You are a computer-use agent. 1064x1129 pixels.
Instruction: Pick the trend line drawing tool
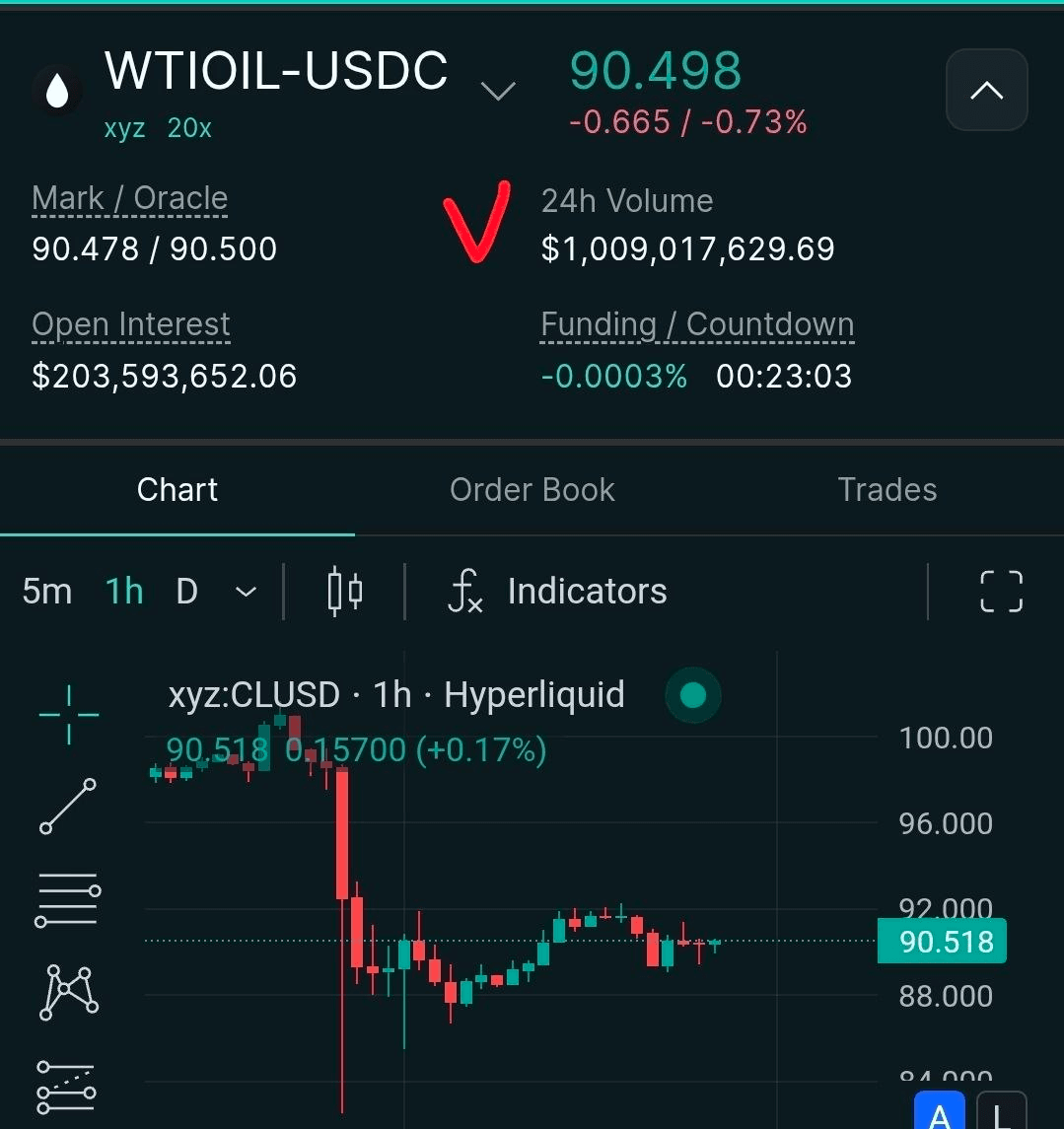tap(68, 807)
